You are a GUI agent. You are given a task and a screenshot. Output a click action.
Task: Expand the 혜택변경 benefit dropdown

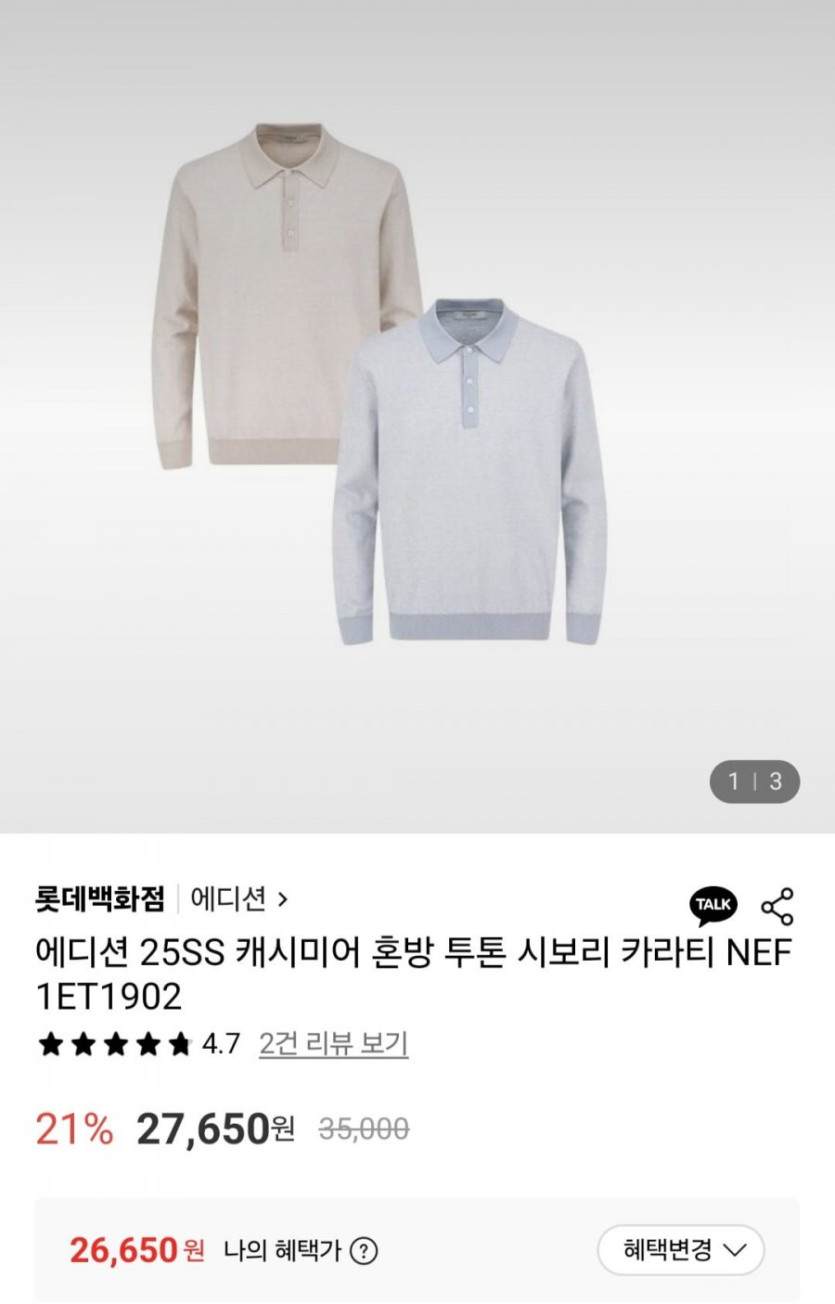(680, 1250)
